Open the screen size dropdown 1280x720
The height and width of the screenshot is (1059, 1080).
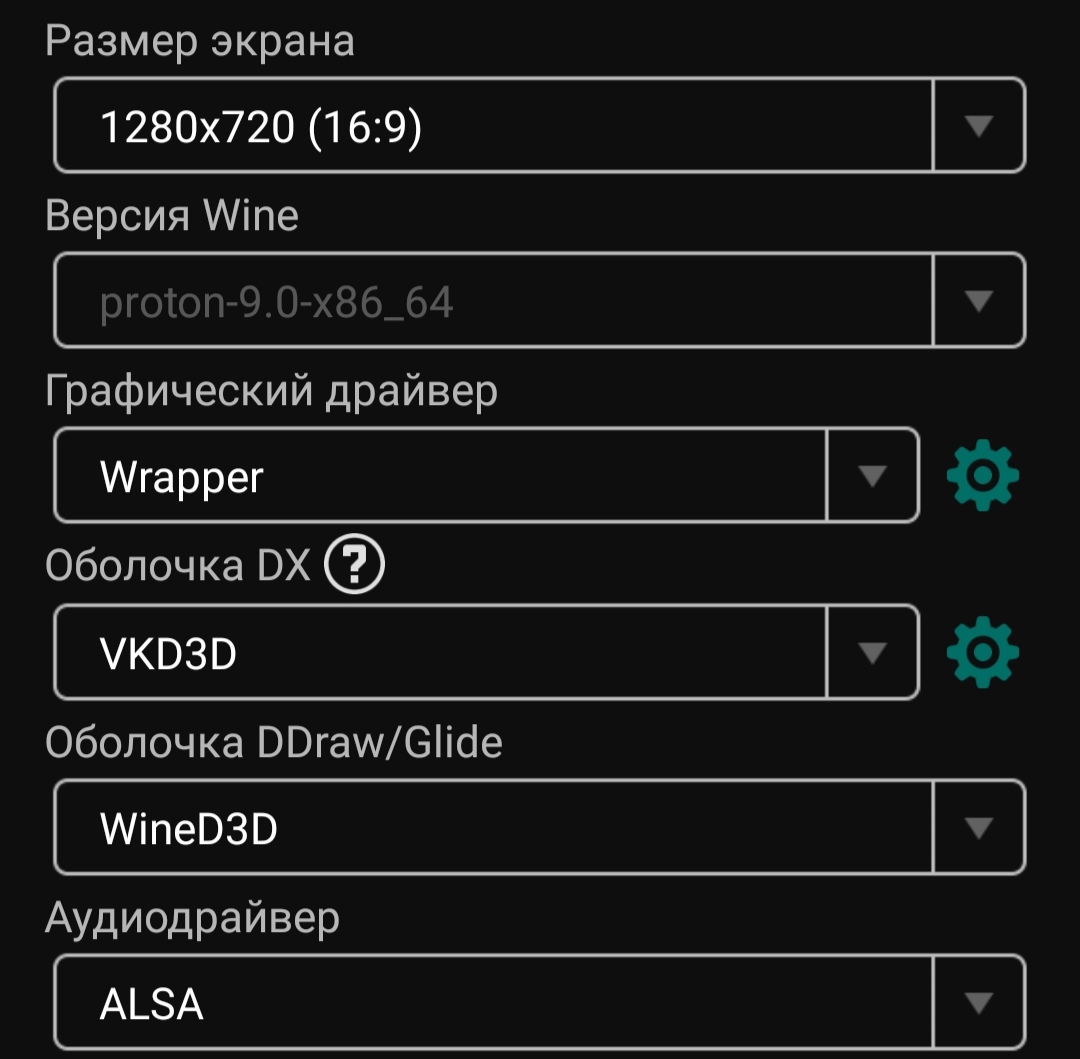(540, 126)
